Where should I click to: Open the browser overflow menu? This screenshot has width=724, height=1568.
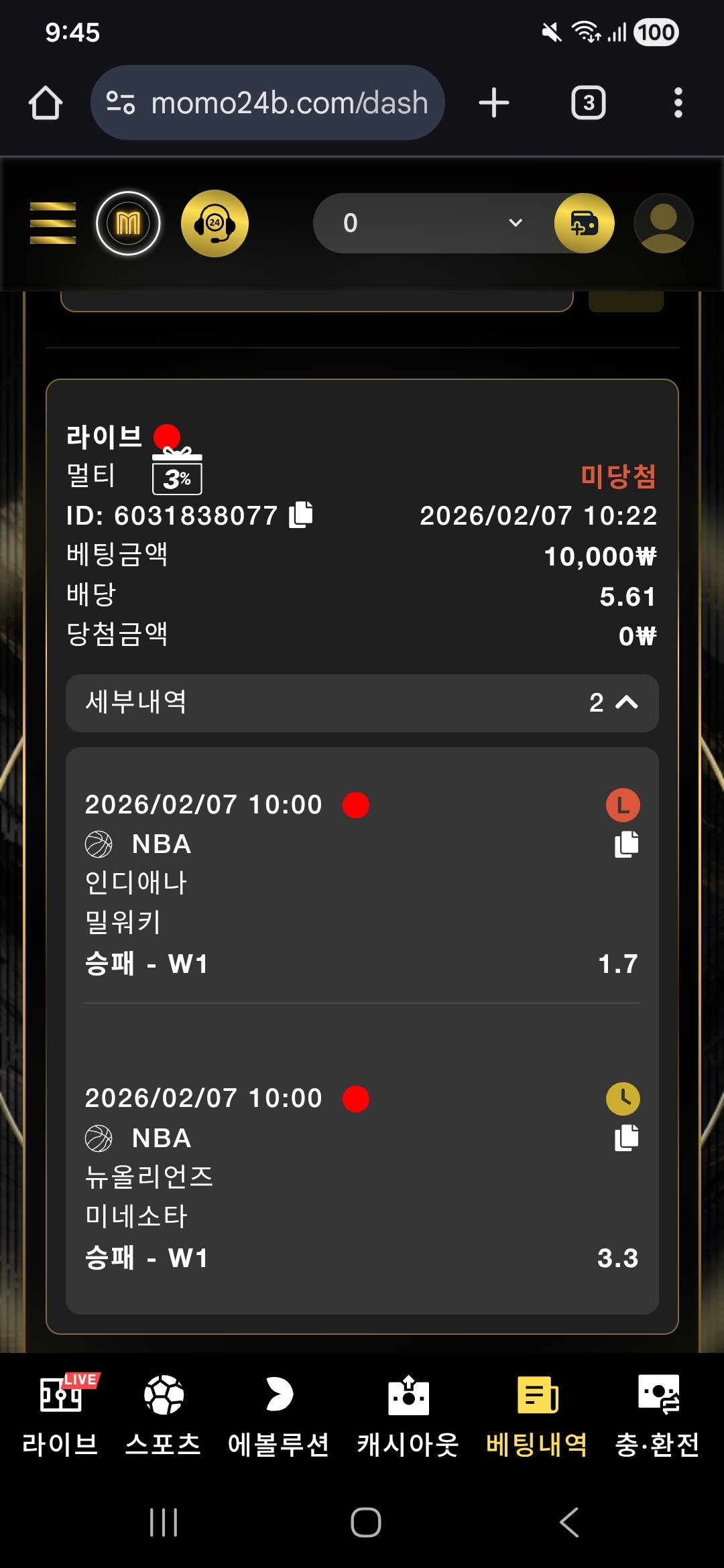pos(678,103)
